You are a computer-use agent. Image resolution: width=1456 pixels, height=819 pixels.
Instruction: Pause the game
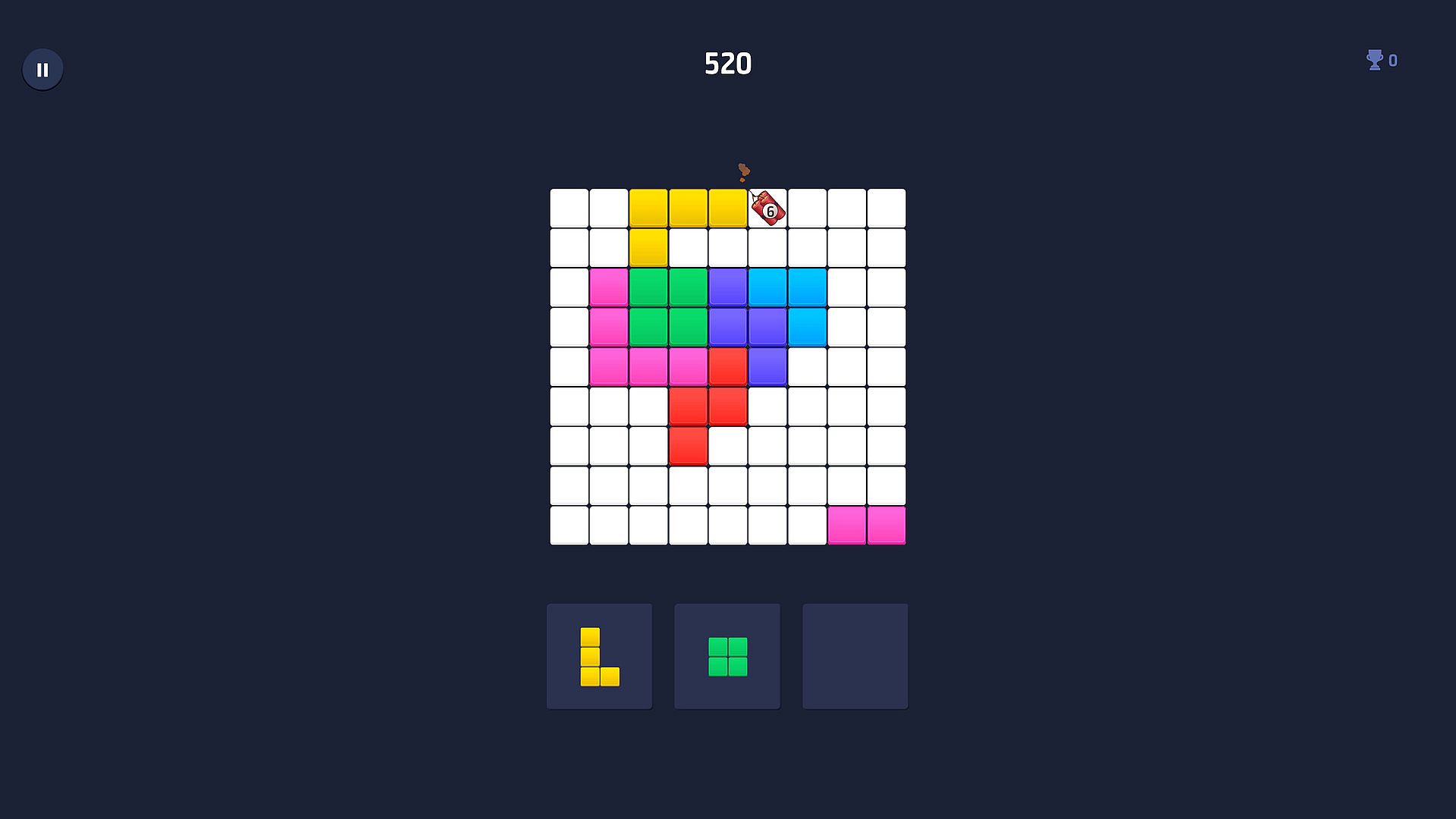pyautogui.click(x=42, y=70)
